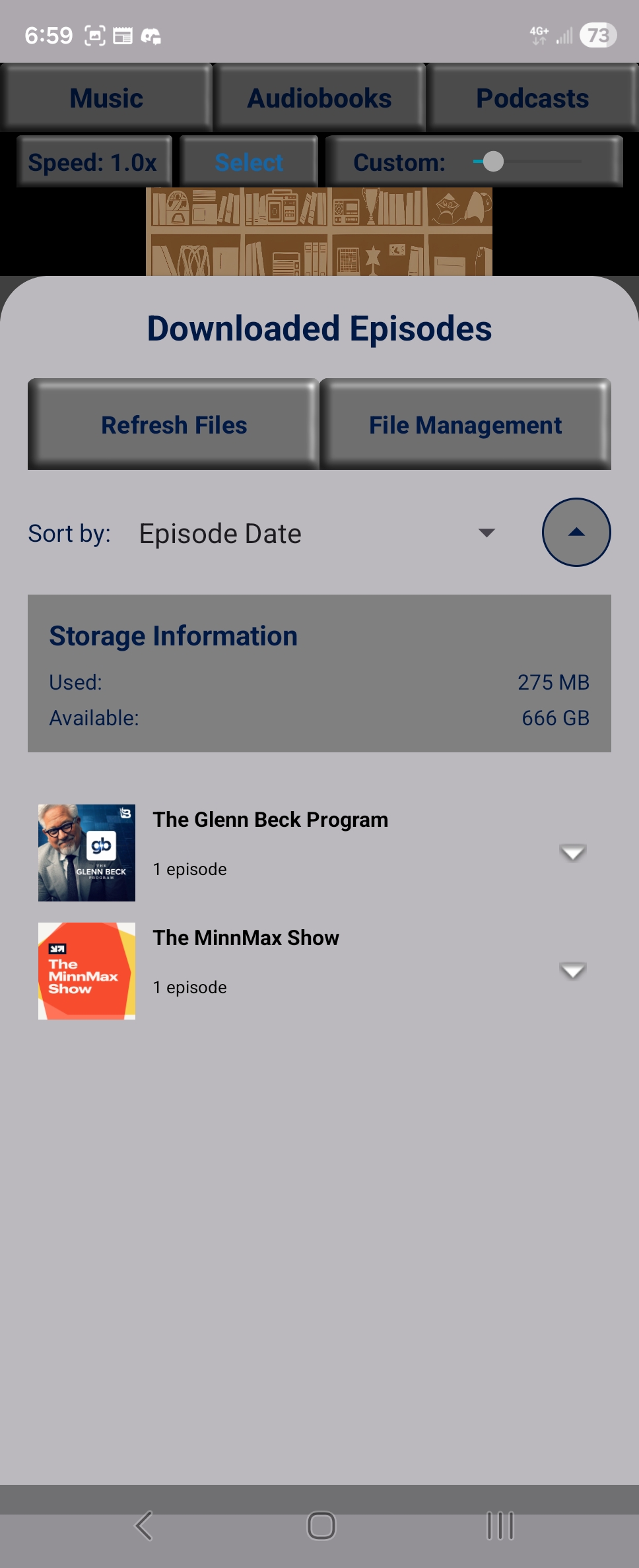Tap the Home navigation button
Image resolution: width=639 pixels, height=1568 pixels.
point(319,1526)
